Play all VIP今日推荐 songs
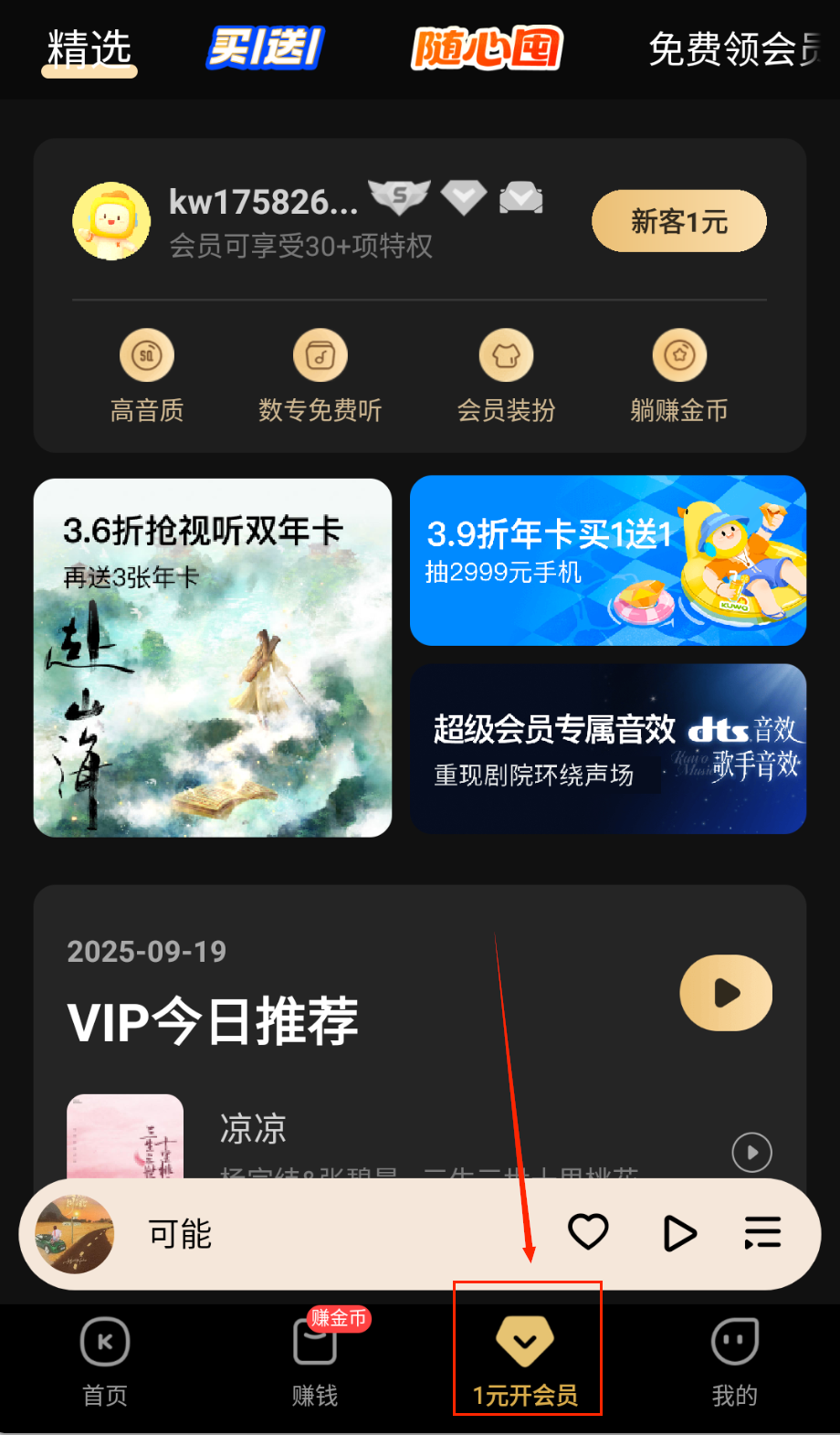Screen dimensions: 840x1435 (x=726, y=993)
